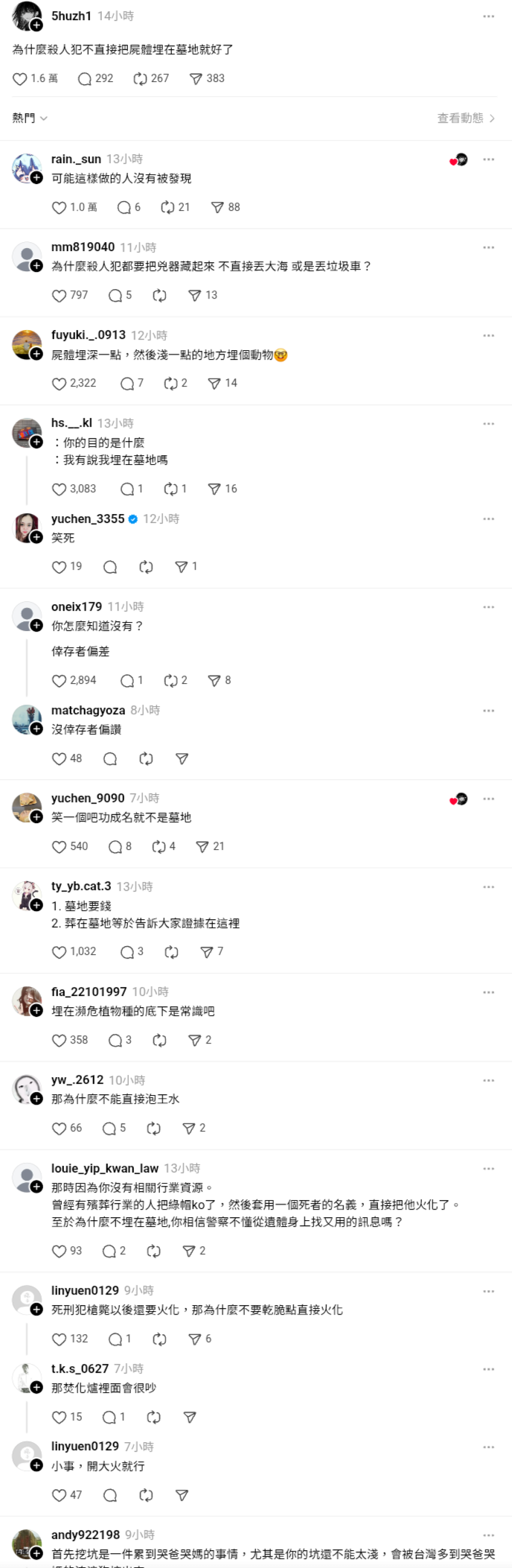512x1568 pixels.
Task: Open the 熱門 sort dropdown
Action: (30, 118)
